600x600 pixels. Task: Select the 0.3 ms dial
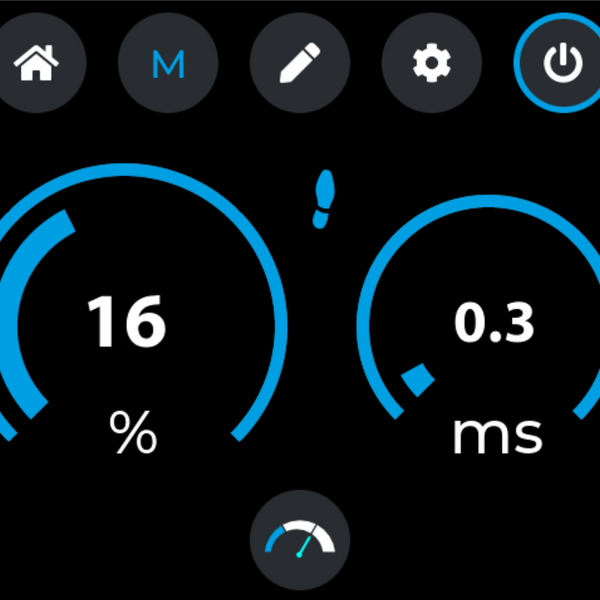(495, 325)
